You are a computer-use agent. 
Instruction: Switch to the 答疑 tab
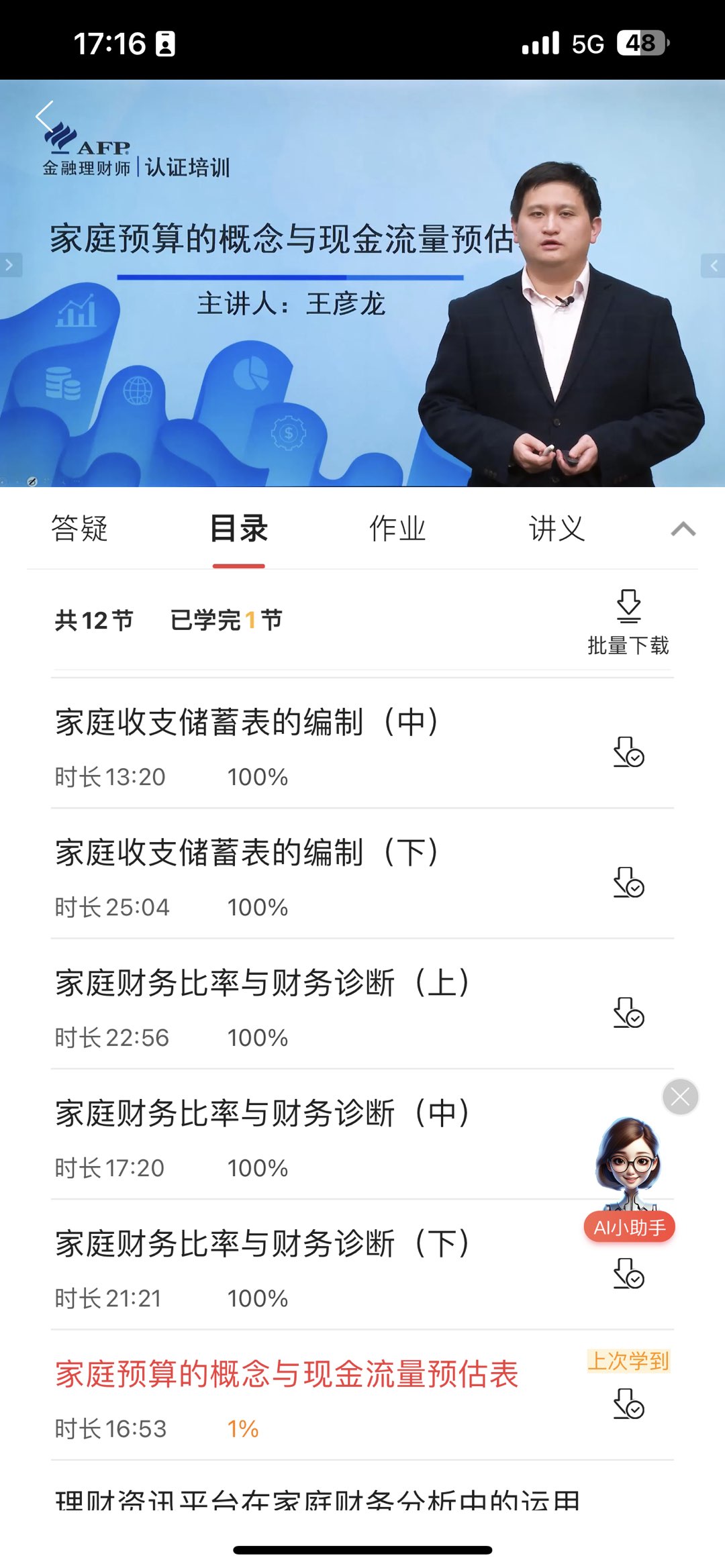click(x=79, y=529)
